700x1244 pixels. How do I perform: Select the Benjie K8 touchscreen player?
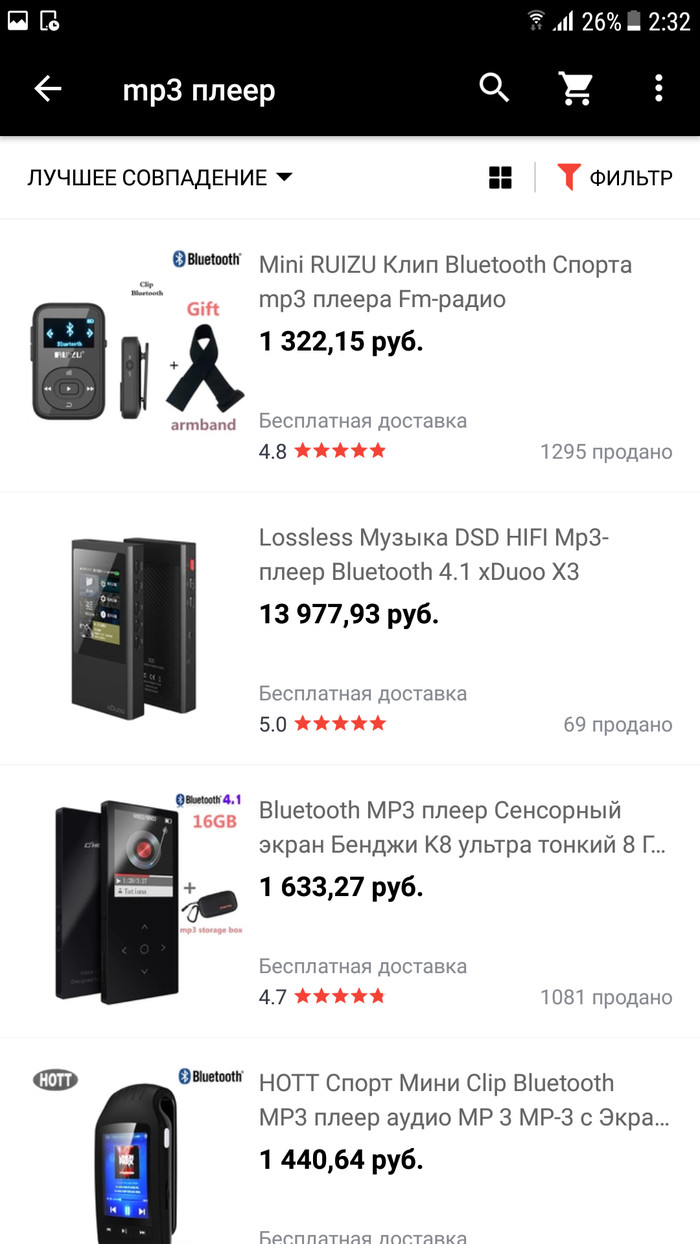tap(460, 827)
